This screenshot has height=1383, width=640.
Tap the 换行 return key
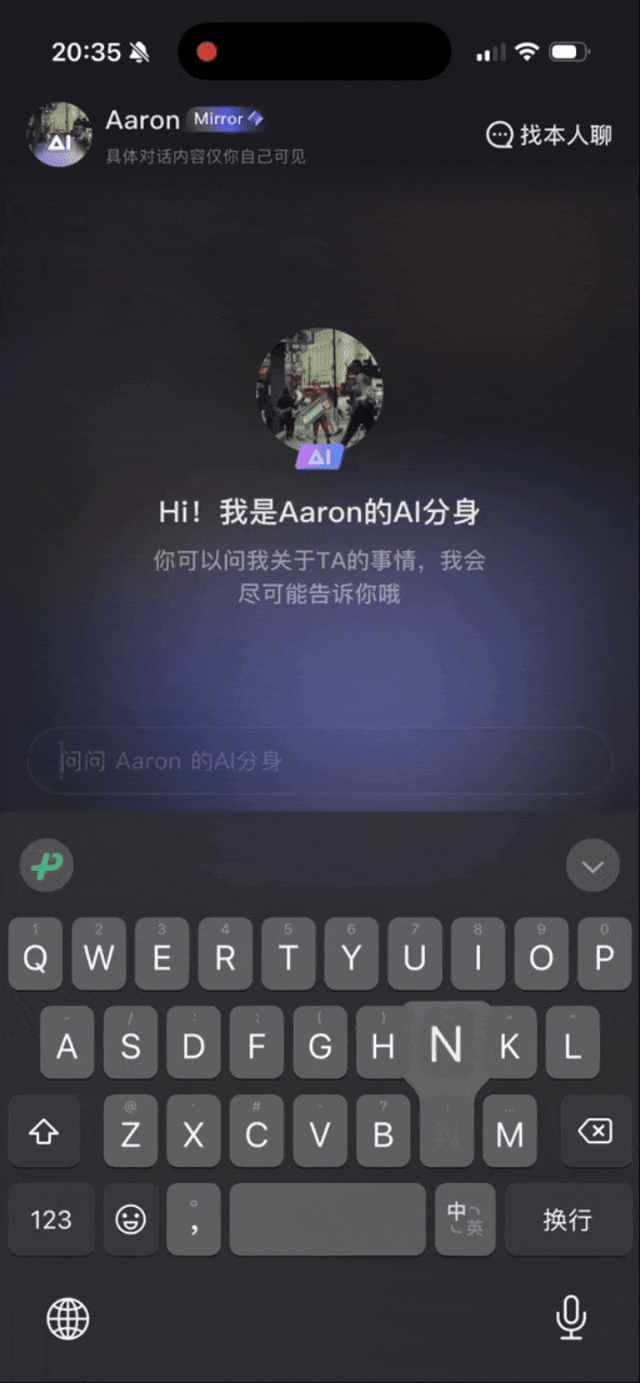pyautogui.click(x=567, y=1219)
